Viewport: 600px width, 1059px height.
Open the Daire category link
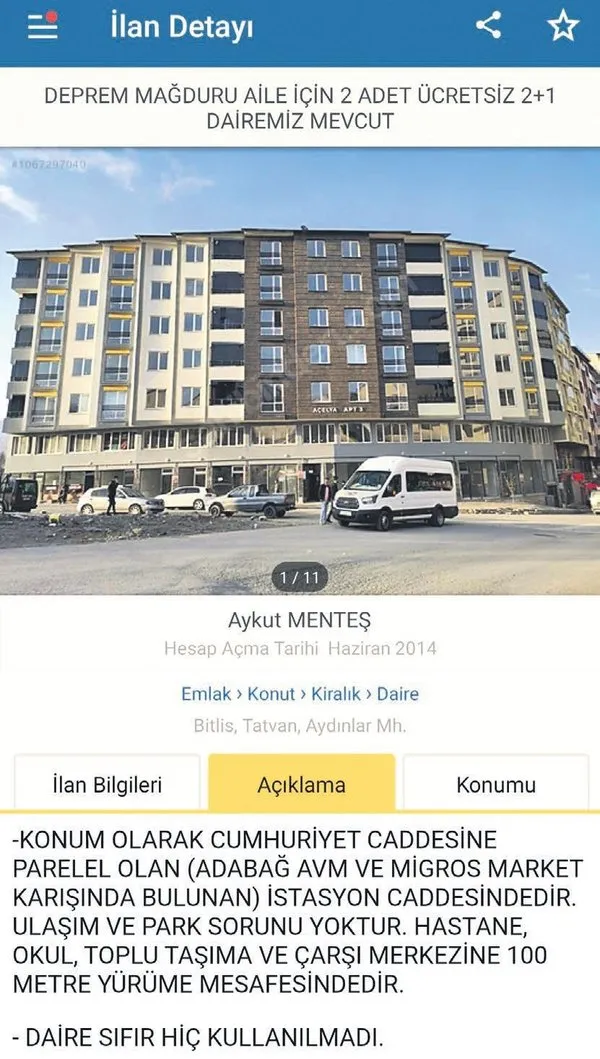(398, 693)
